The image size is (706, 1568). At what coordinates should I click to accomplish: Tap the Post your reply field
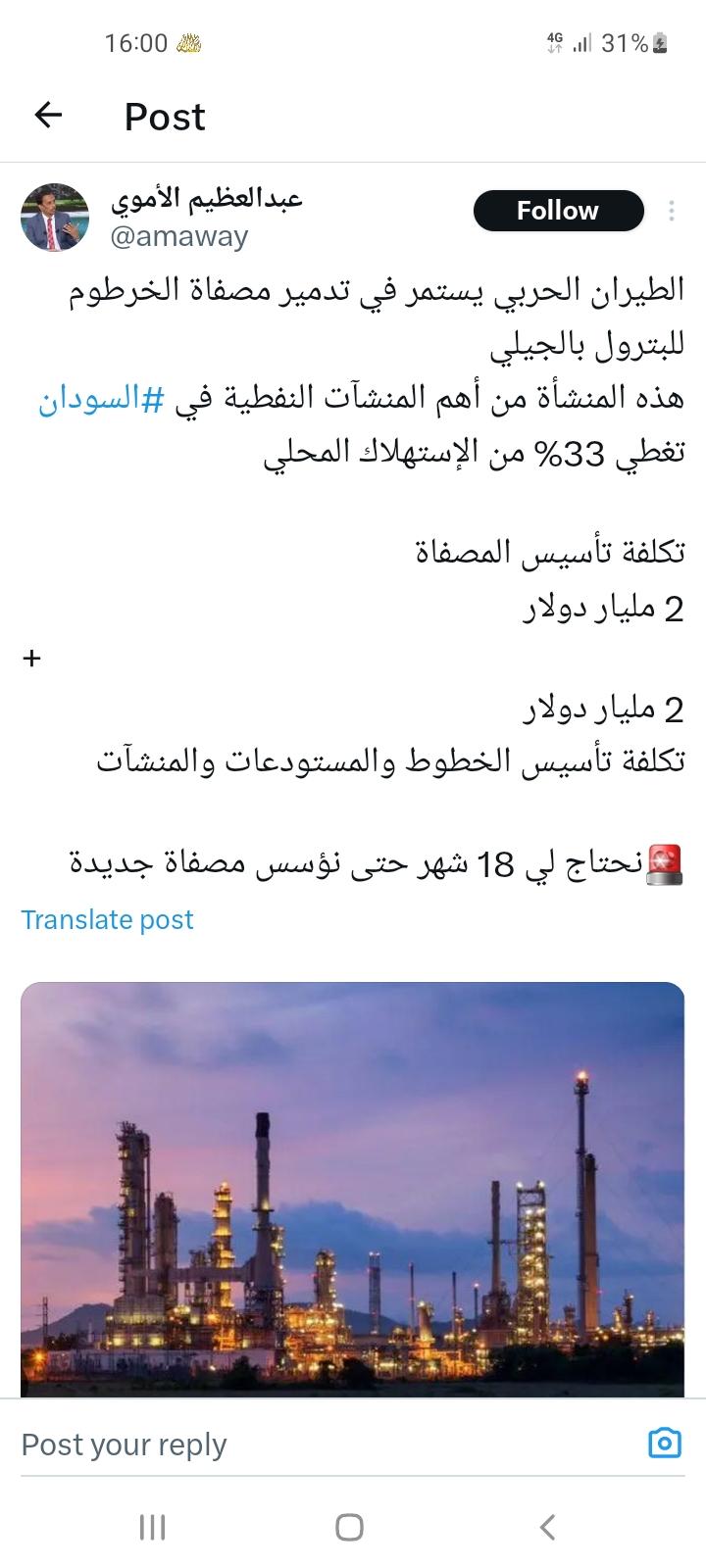point(294,1444)
